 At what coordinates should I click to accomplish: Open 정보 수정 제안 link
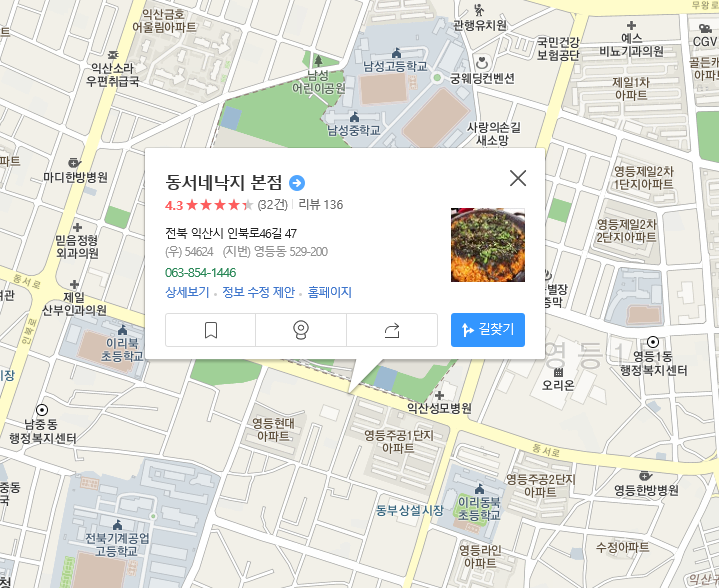[258, 292]
